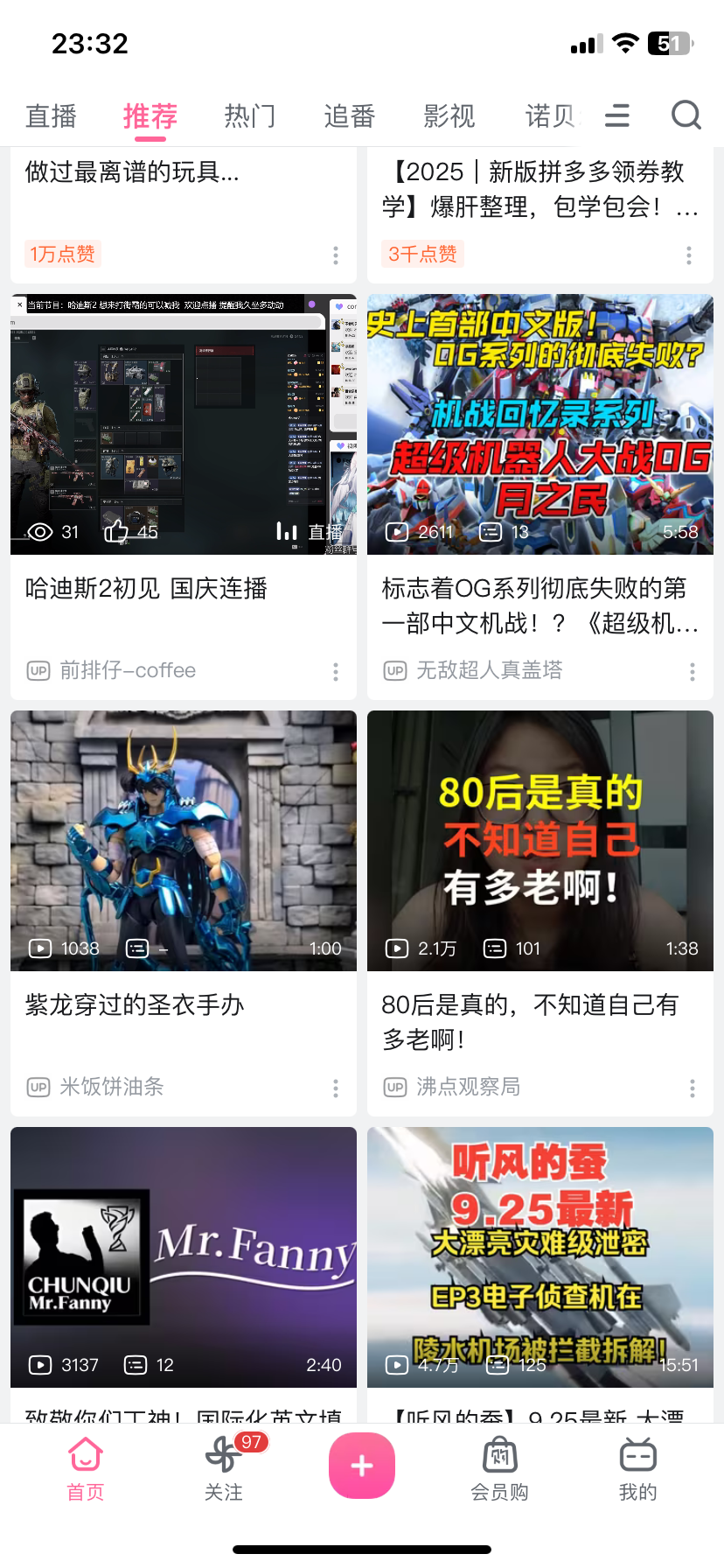724x1568 pixels.
Task: Open the 超级机器人大战OG video card
Action: (x=540, y=425)
